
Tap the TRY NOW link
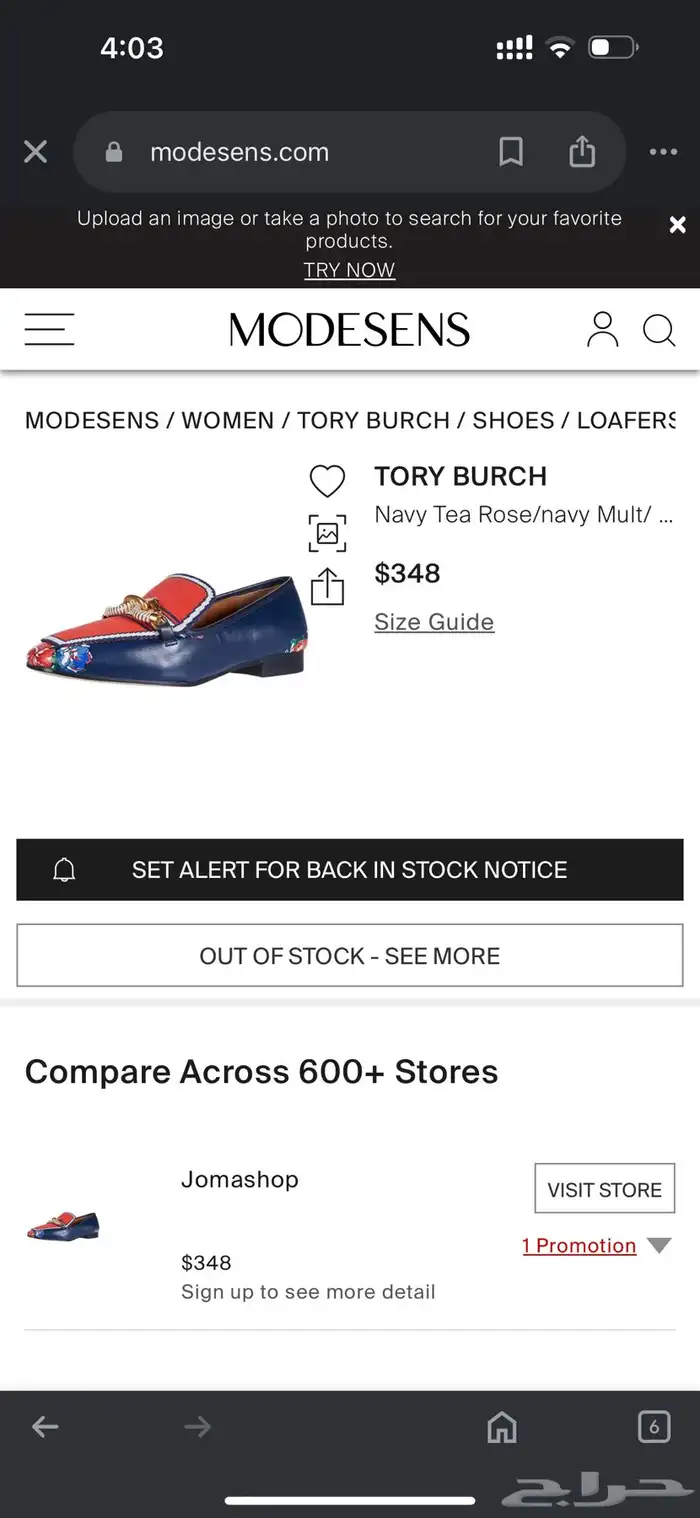click(349, 270)
